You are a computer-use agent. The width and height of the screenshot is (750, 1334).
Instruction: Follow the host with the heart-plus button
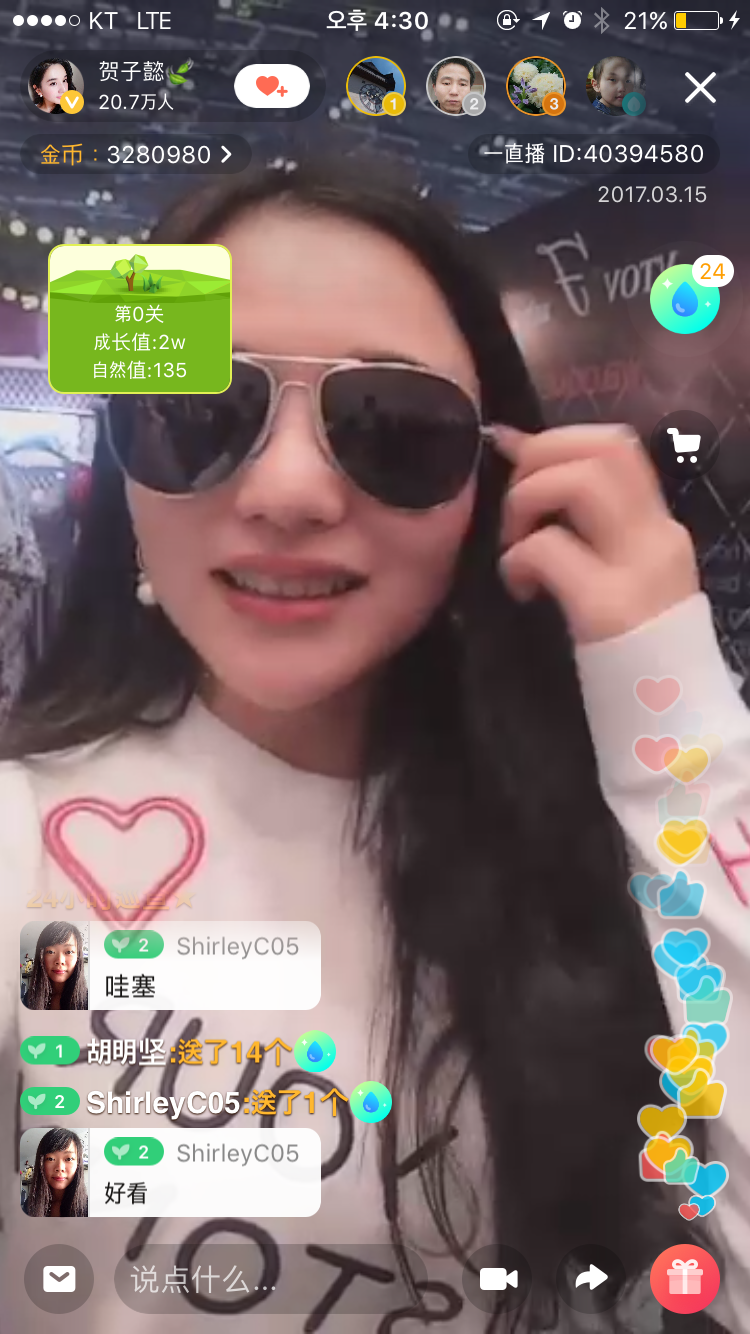tap(272, 87)
